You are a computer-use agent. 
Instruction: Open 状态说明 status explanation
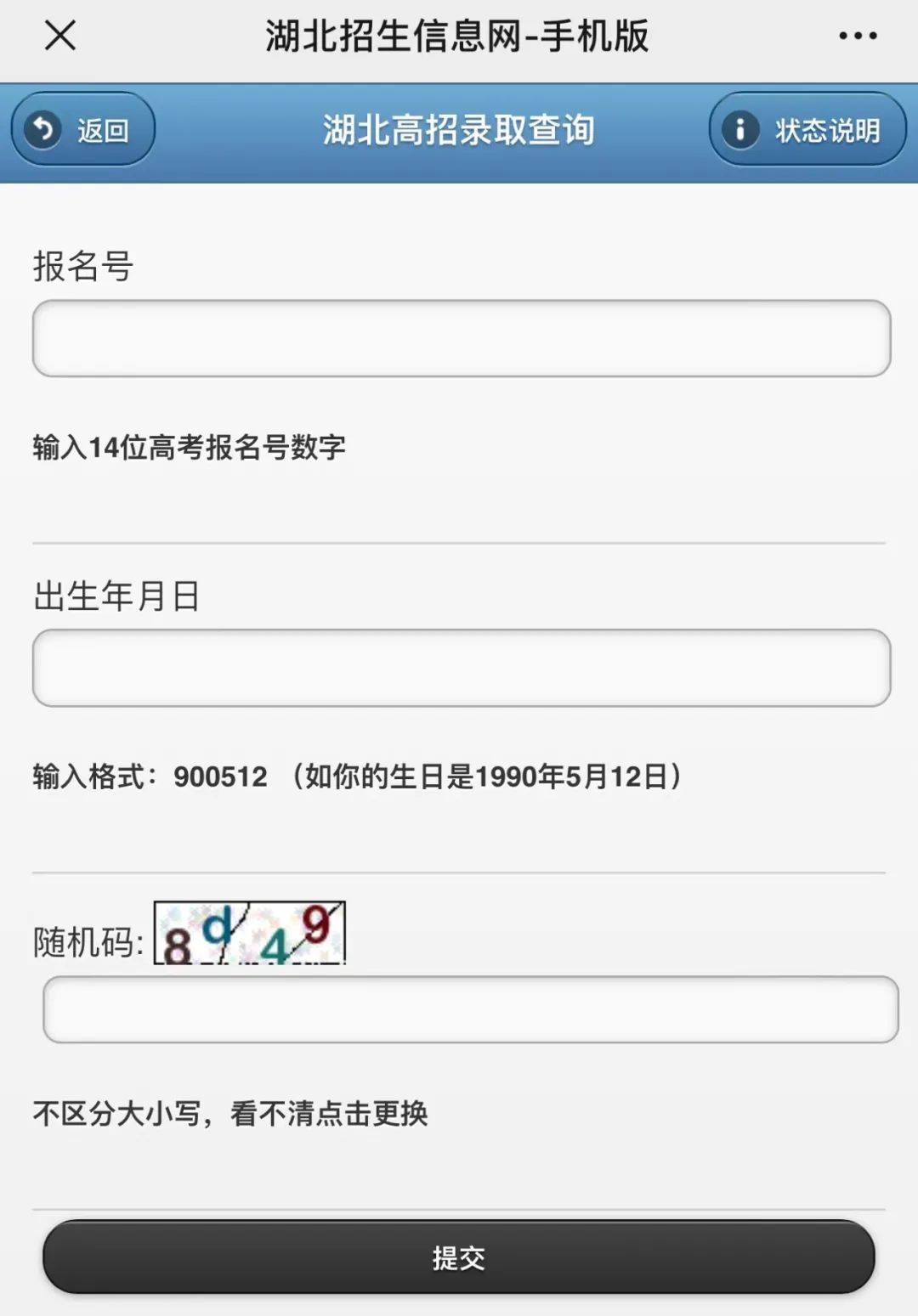point(807,130)
